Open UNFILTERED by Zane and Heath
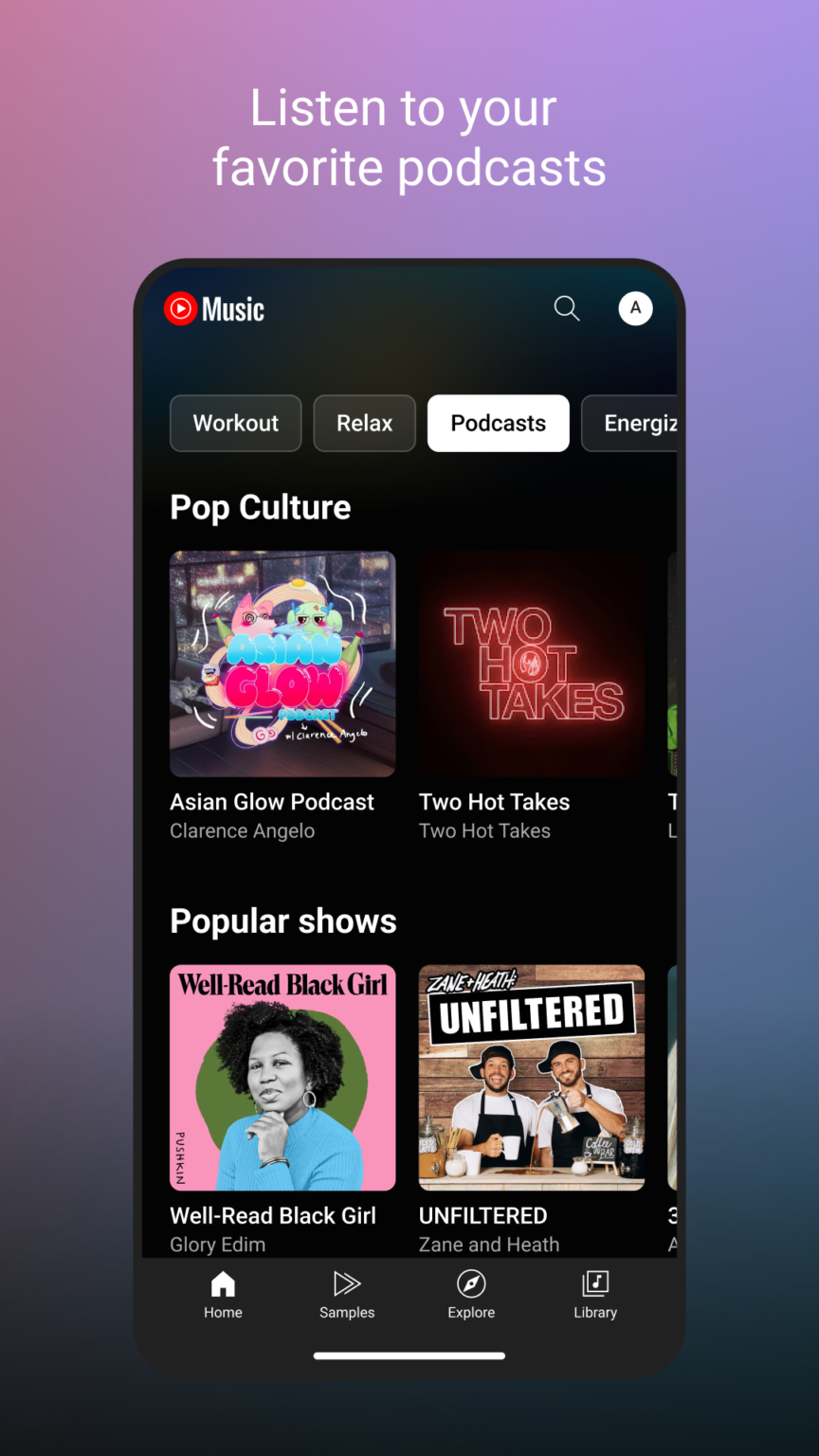Screen dimensions: 819x1456 click(531, 1078)
